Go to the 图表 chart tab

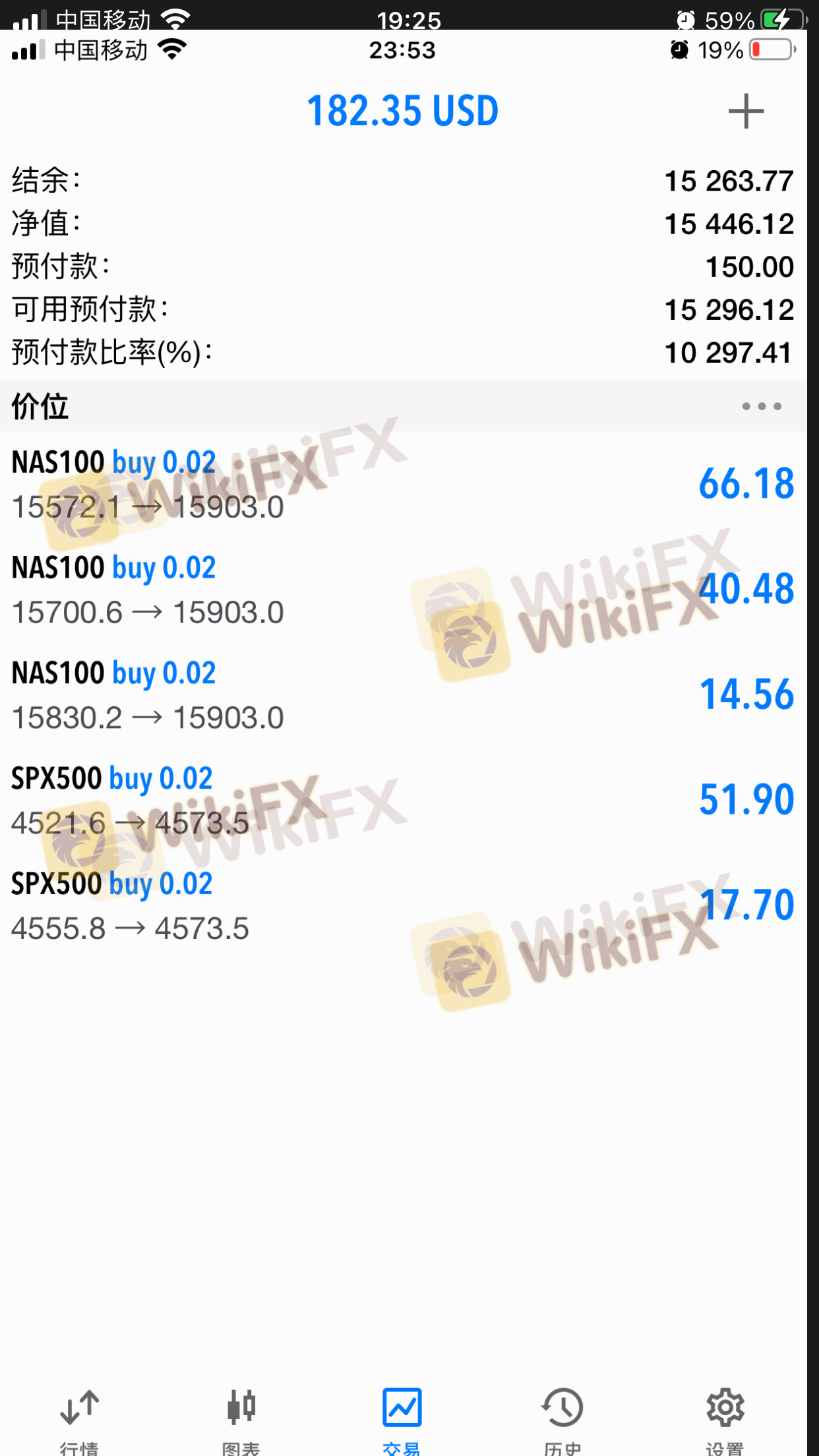[x=241, y=1418]
